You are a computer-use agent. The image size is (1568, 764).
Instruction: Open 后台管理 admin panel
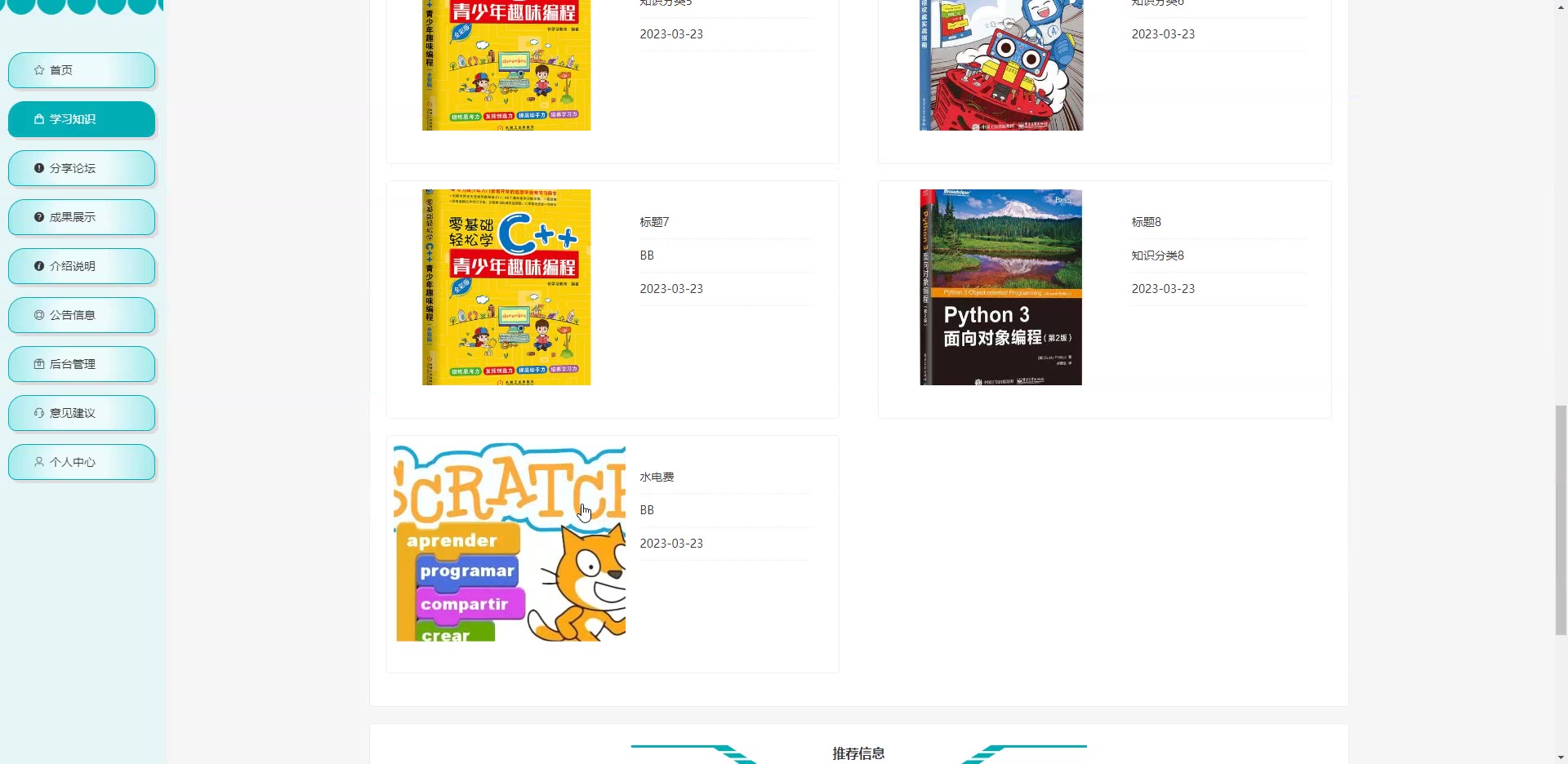point(82,364)
